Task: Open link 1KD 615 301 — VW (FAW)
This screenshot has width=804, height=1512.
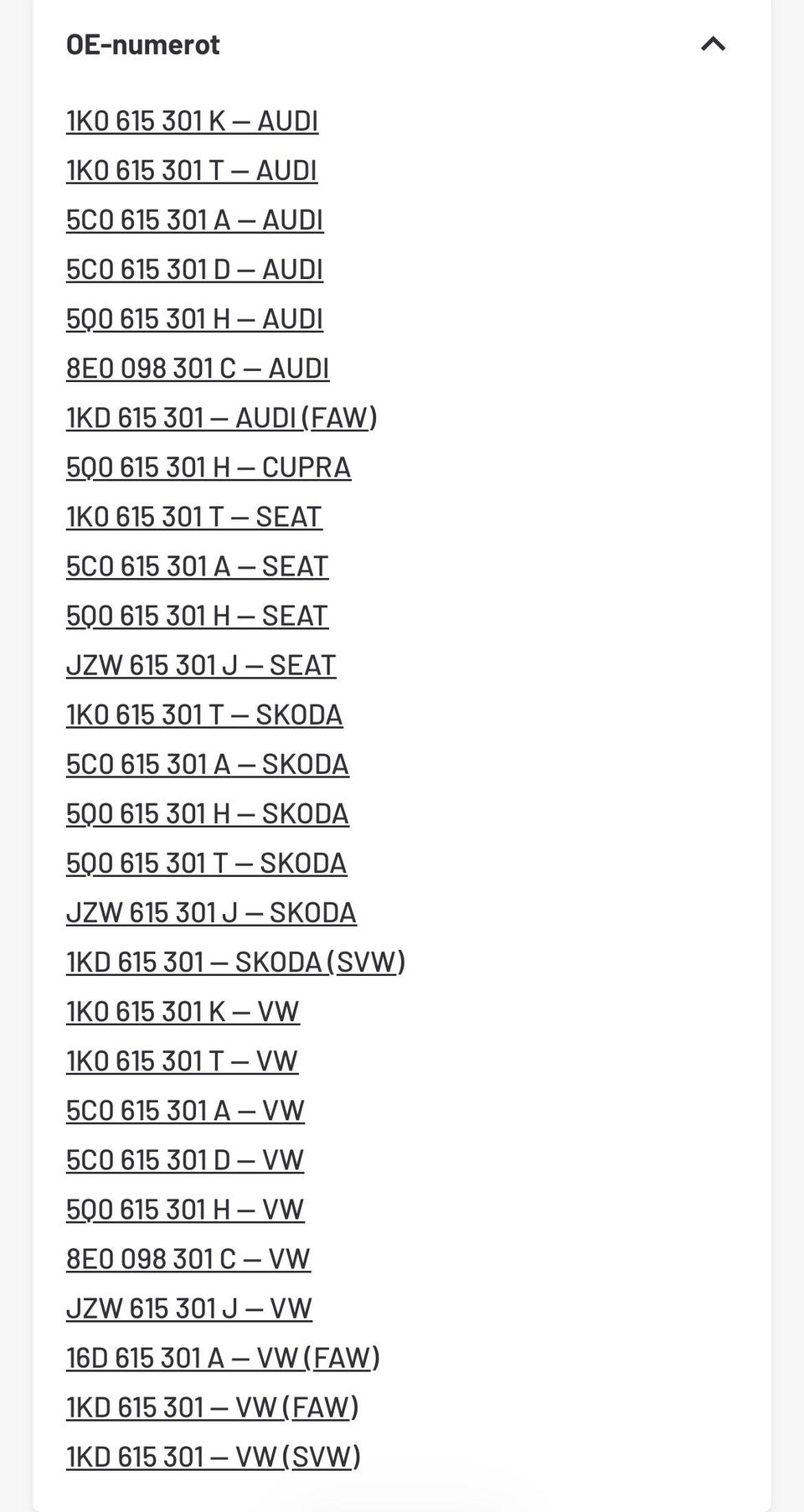Action: [x=213, y=1407]
